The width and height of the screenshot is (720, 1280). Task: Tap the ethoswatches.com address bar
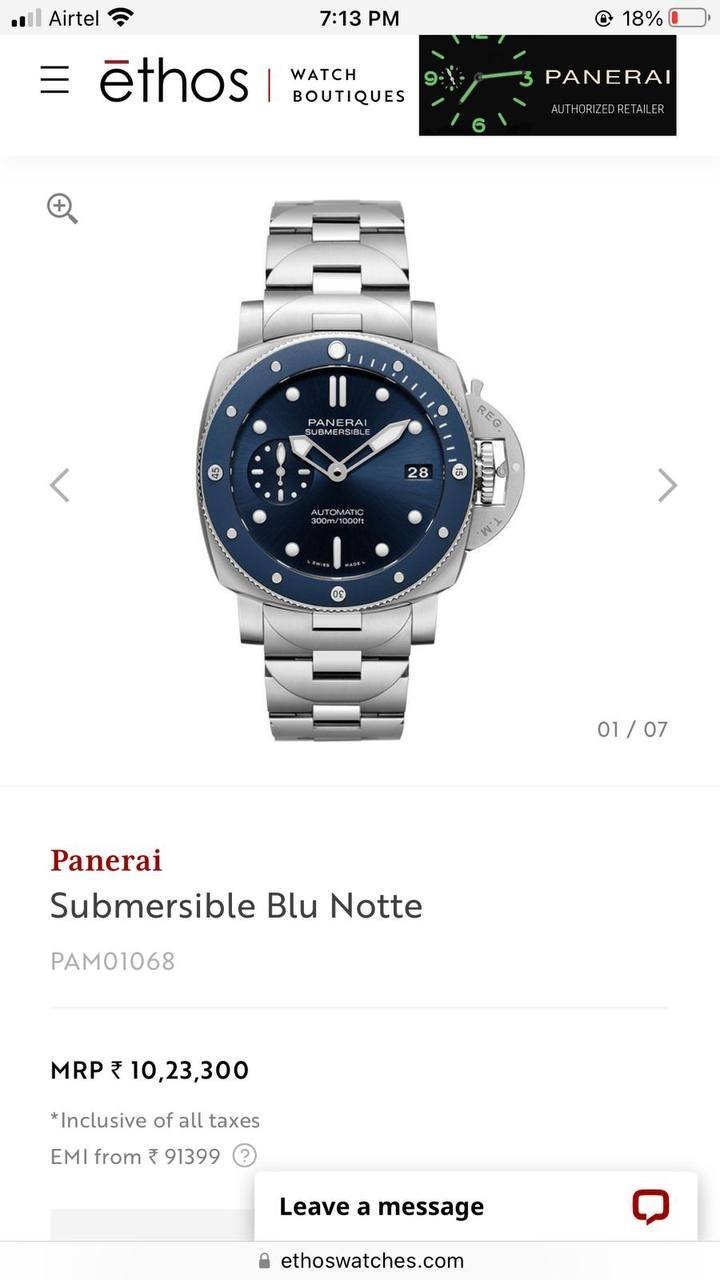(x=362, y=1260)
